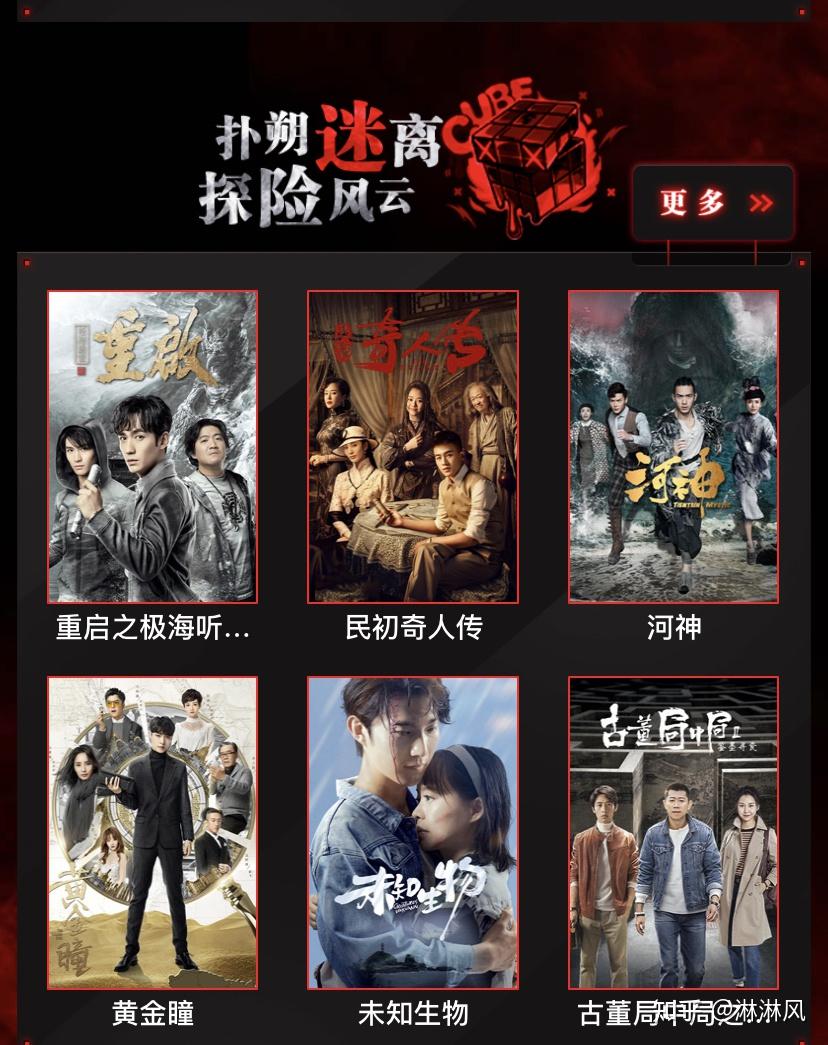
Task: Open the 未知生物 poster
Action: pyautogui.click(x=412, y=833)
